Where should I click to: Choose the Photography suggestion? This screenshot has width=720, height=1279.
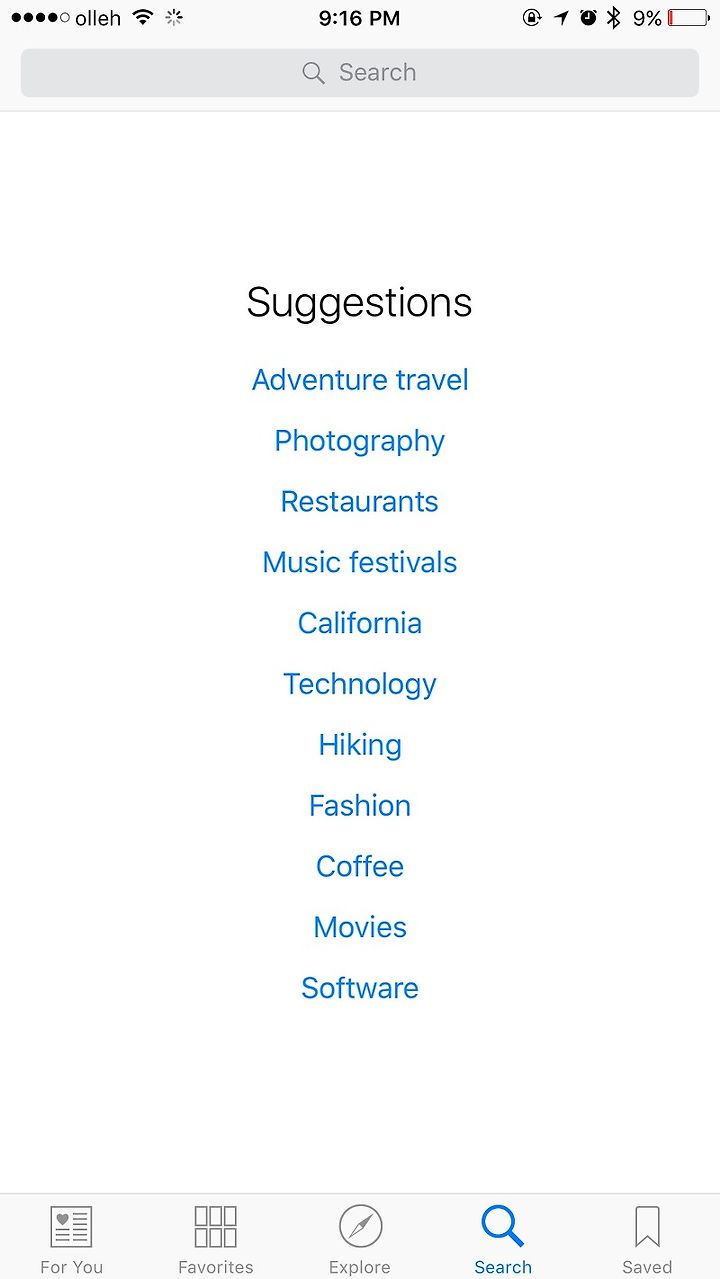pyautogui.click(x=360, y=441)
